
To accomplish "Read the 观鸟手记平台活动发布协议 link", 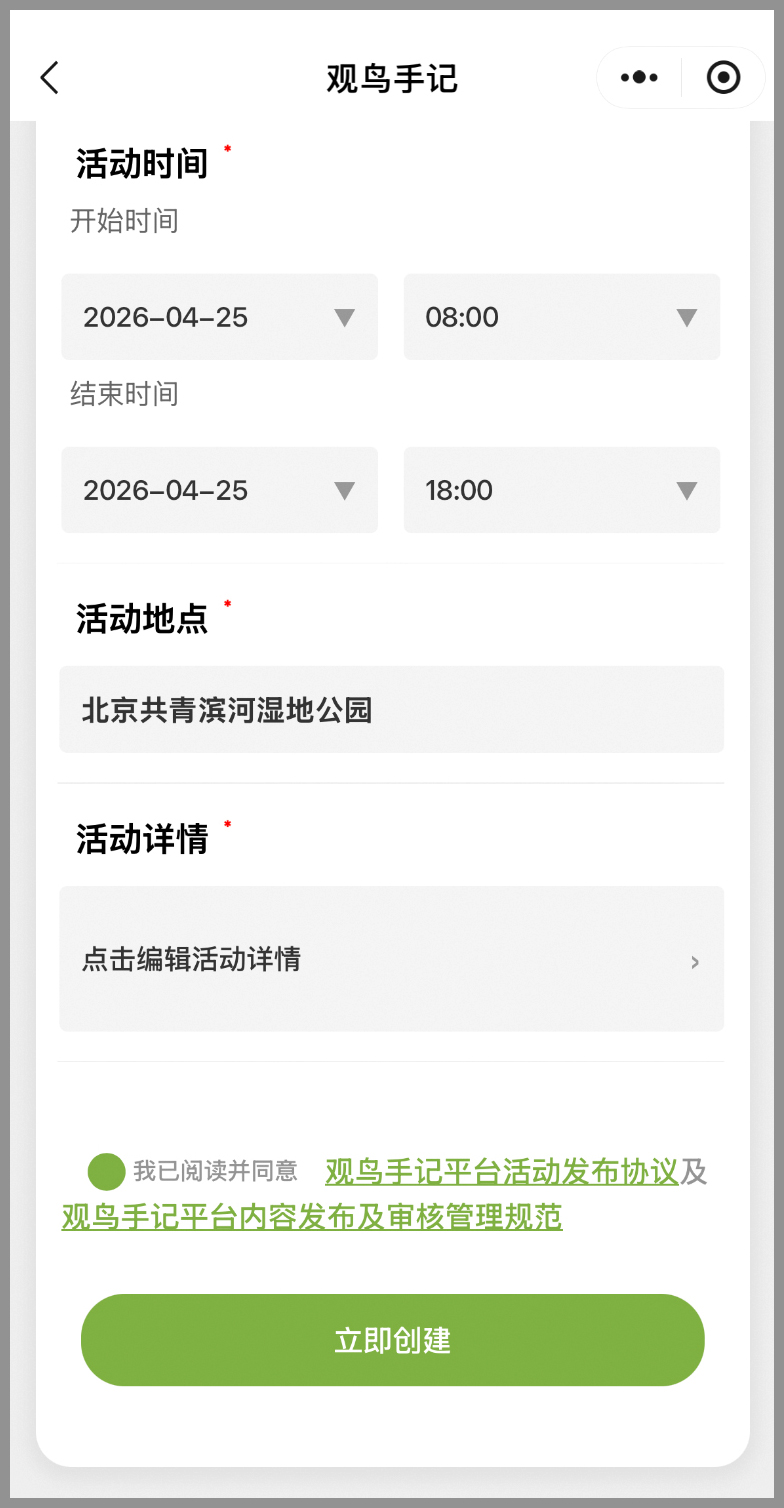I will 501,1171.
